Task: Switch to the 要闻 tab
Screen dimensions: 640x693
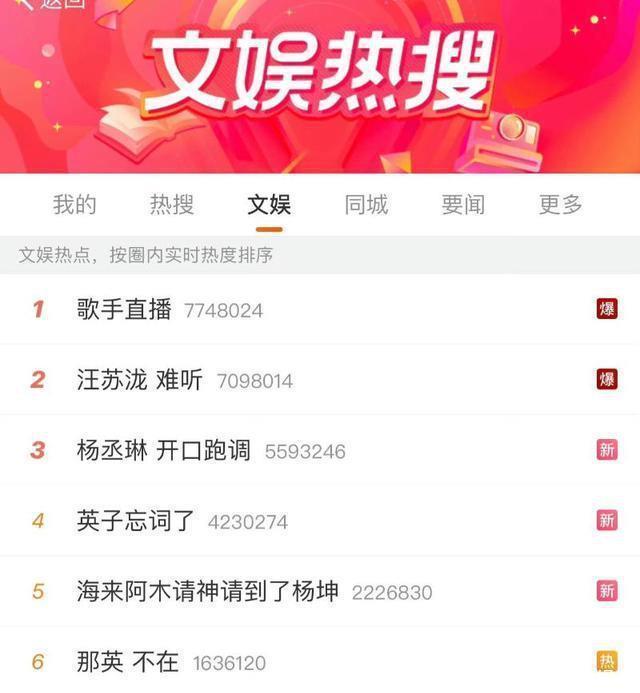Action: [463, 205]
